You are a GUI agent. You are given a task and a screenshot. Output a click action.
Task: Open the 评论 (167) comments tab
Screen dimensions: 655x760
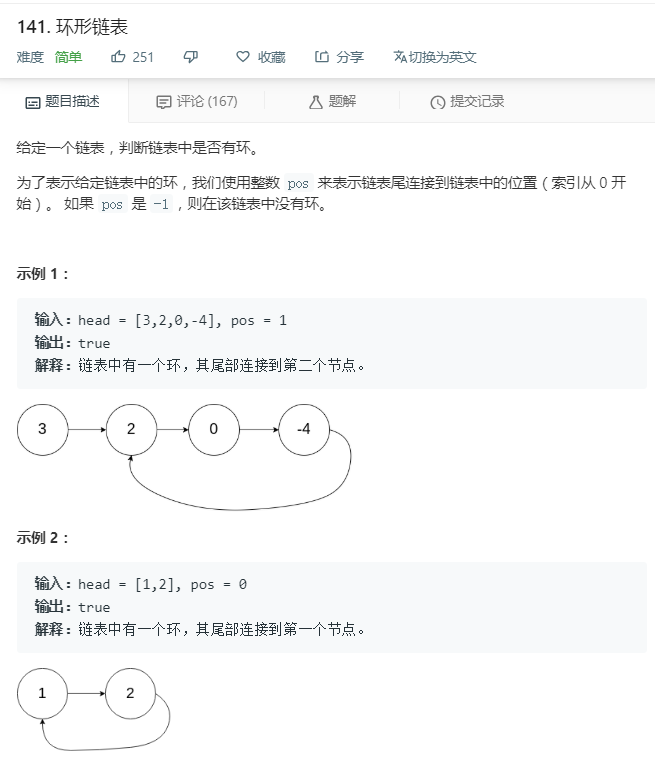[197, 102]
